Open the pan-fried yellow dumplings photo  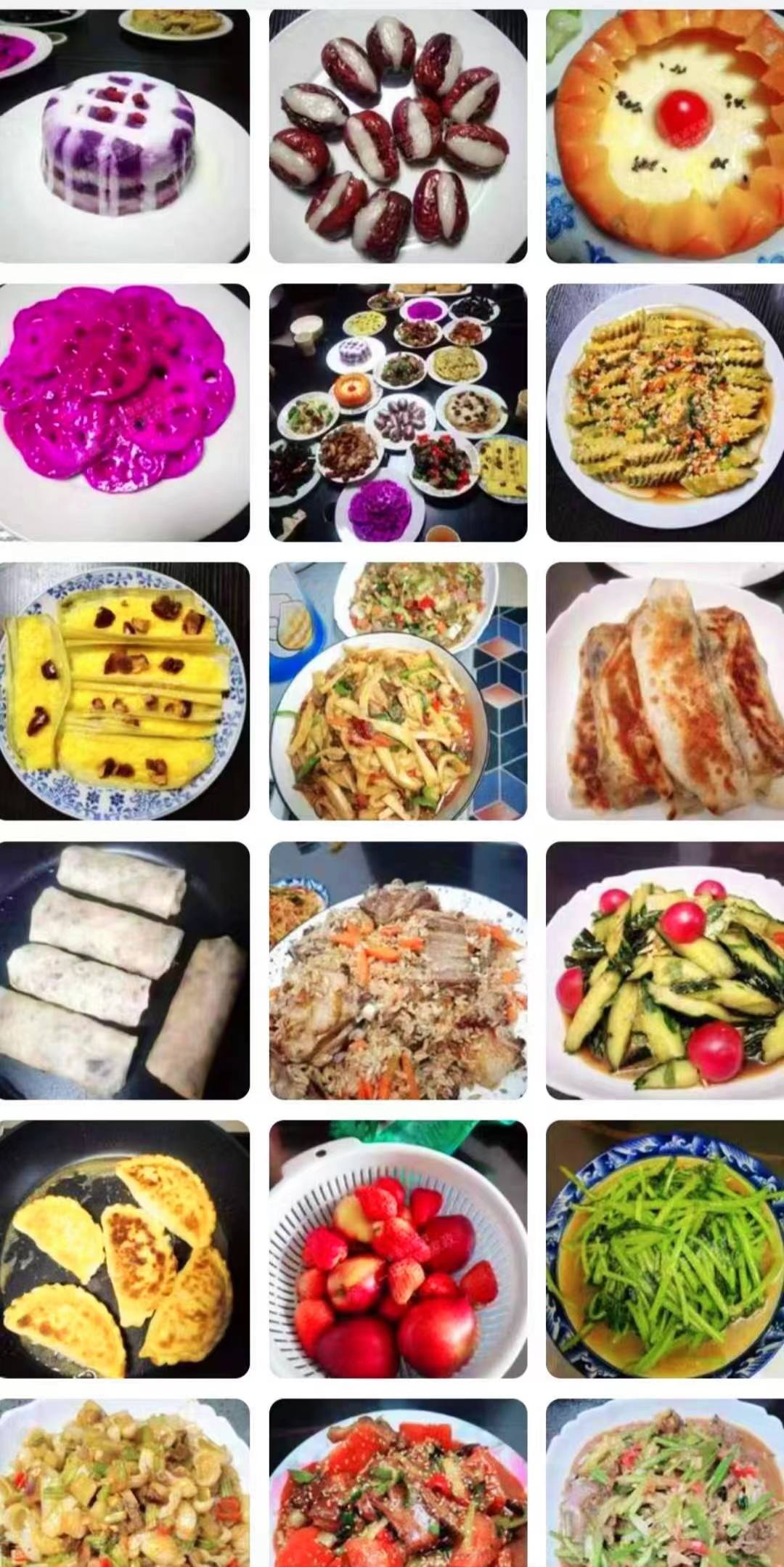click(x=124, y=1249)
